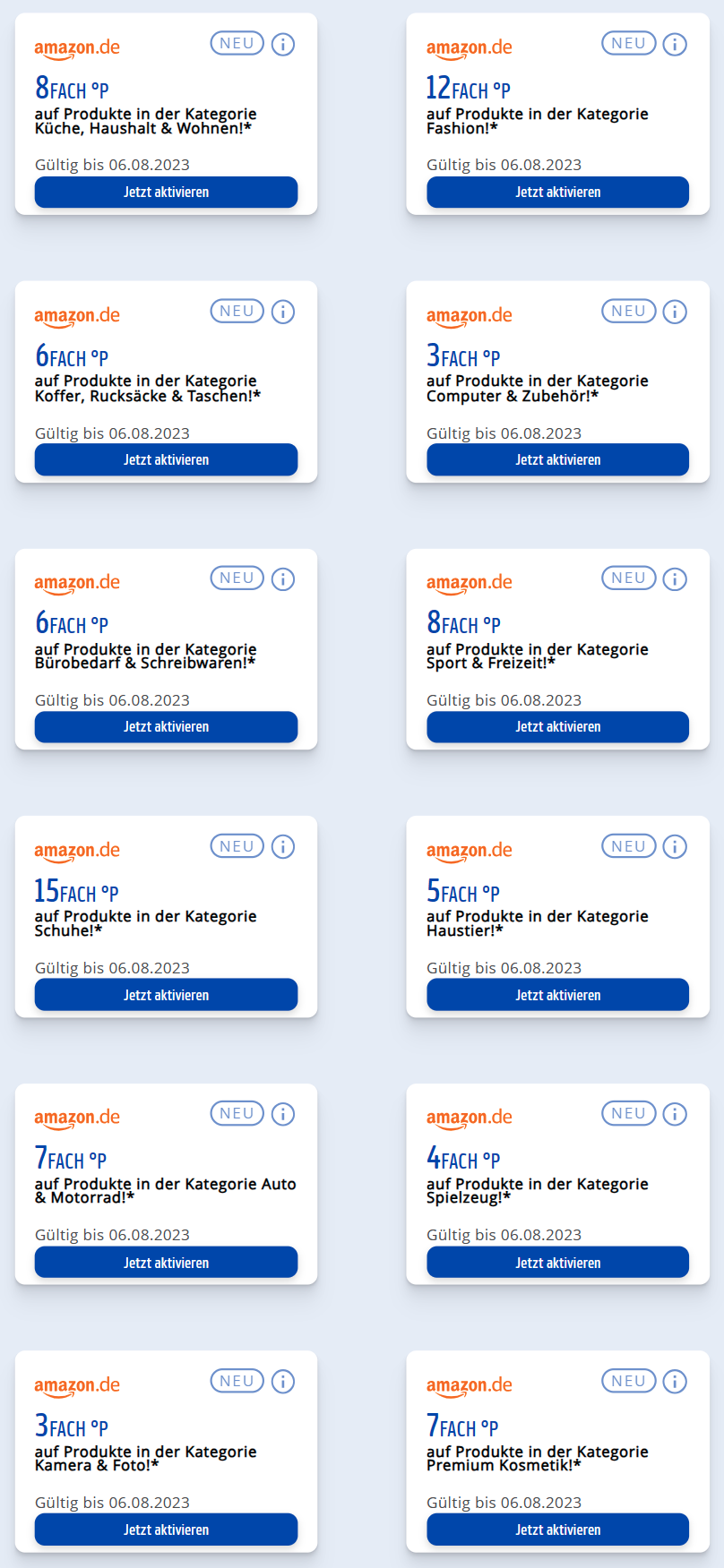724x1568 pixels.
Task: Open info icon on the Spielzeug card
Action: 675,1114
